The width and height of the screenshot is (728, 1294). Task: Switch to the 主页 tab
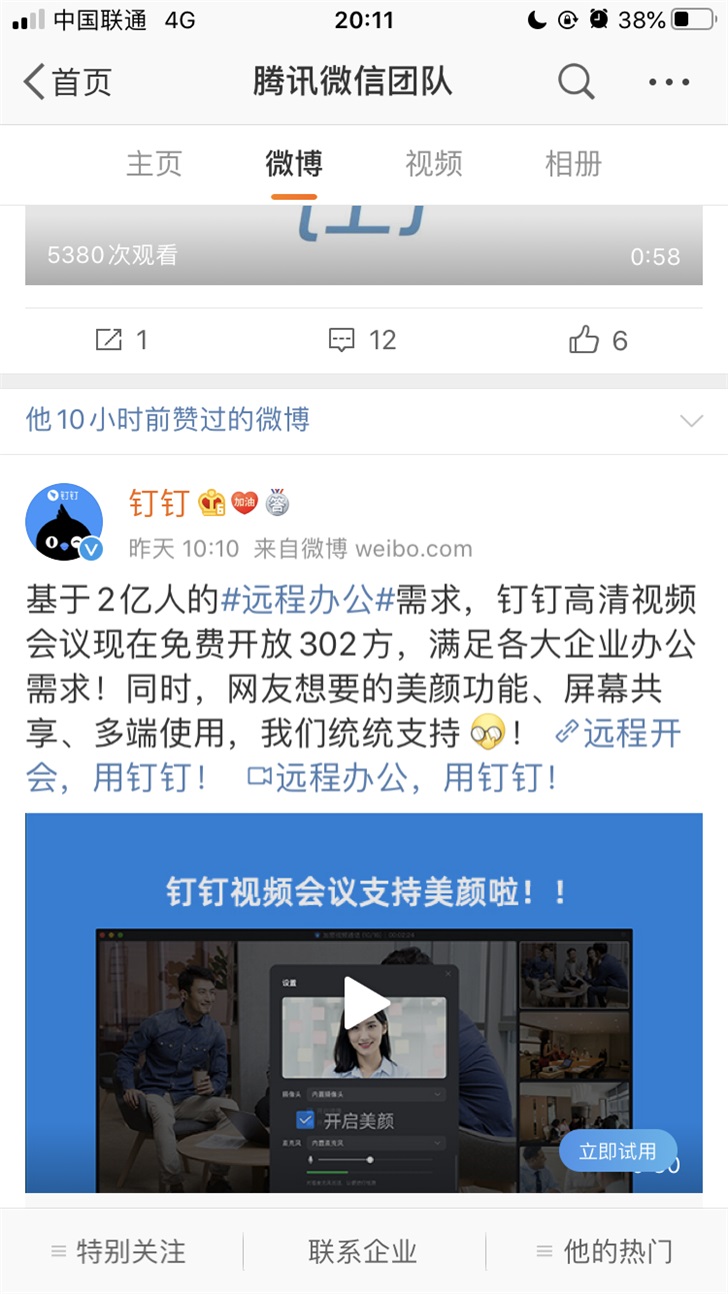tap(154, 163)
